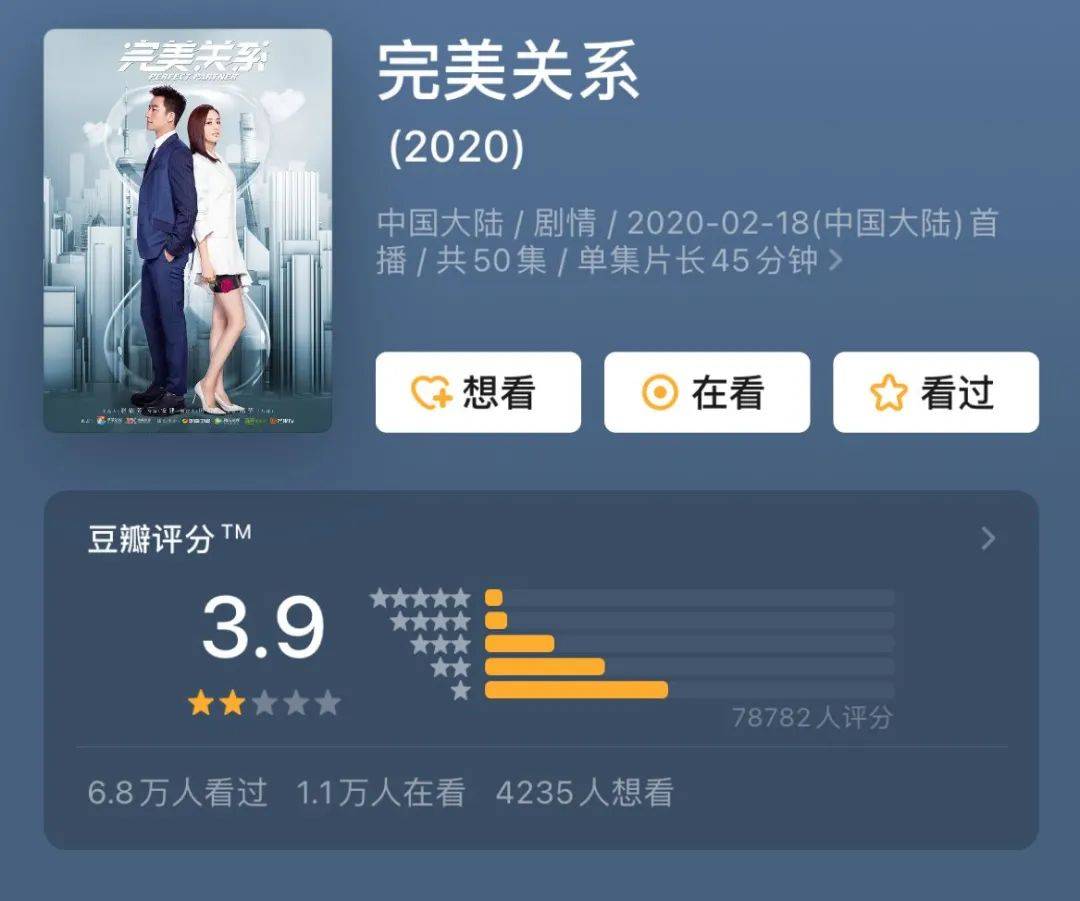
Task: Open the 豆瓣评分 rating details
Action: tap(987, 539)
